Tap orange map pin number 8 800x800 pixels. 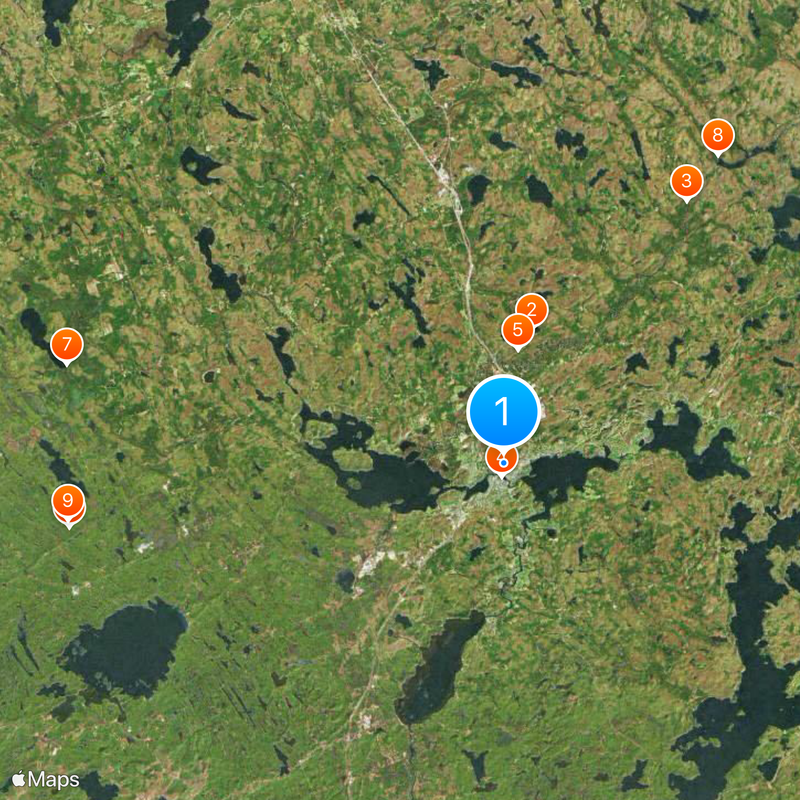[x=717, y=135]
